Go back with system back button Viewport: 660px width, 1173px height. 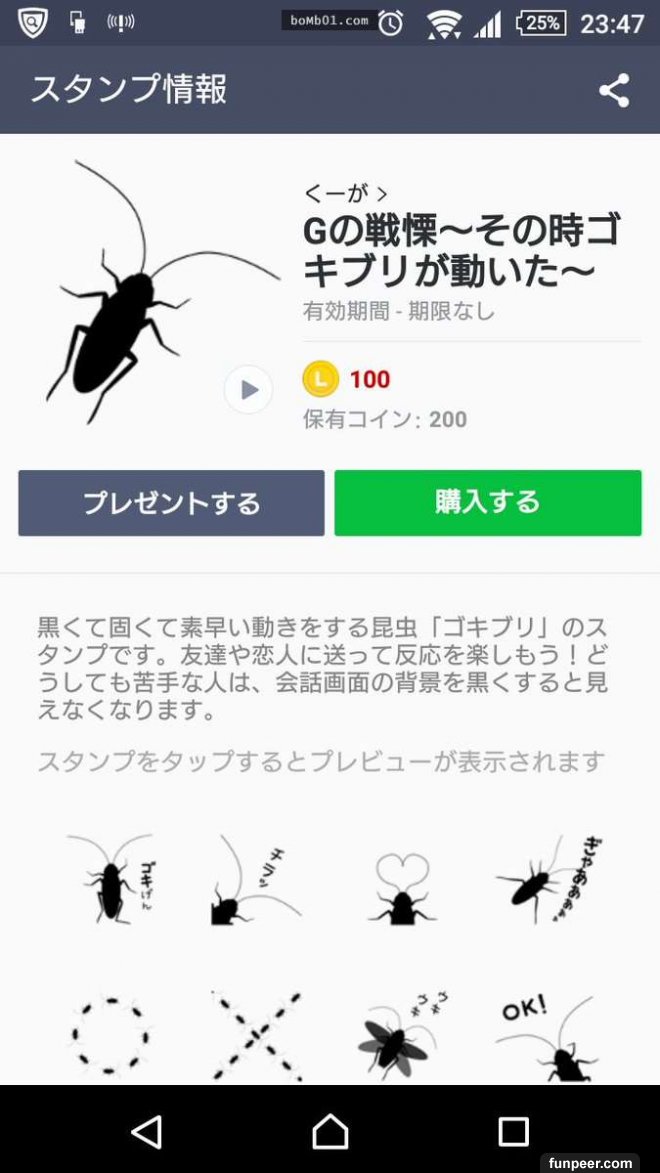click(147, 1130)
